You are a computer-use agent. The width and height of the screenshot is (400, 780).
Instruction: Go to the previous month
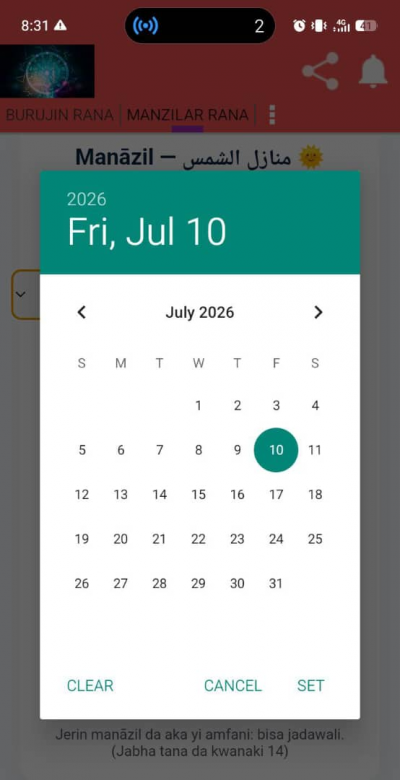pyautogui.click(x=82, y=312)
